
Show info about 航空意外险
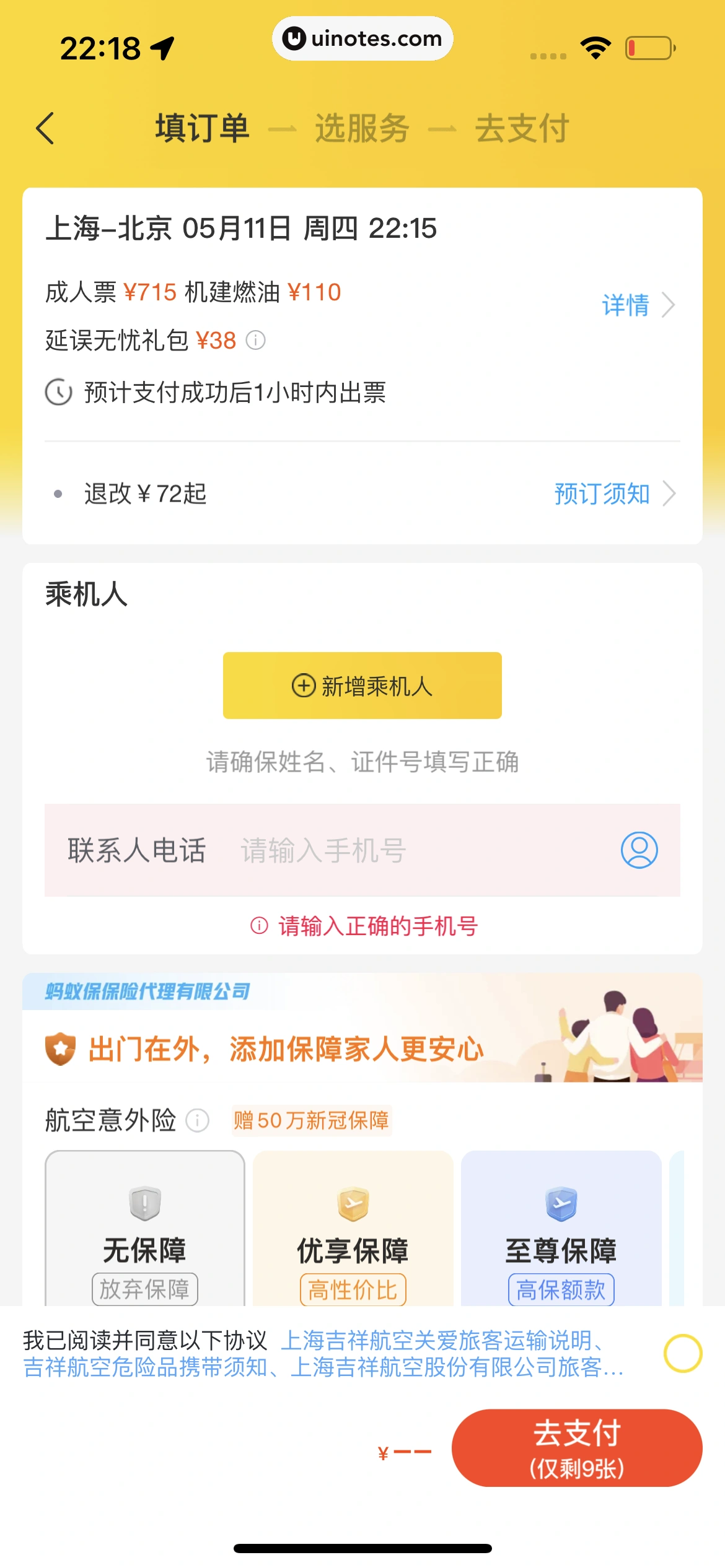point(198,1120)
